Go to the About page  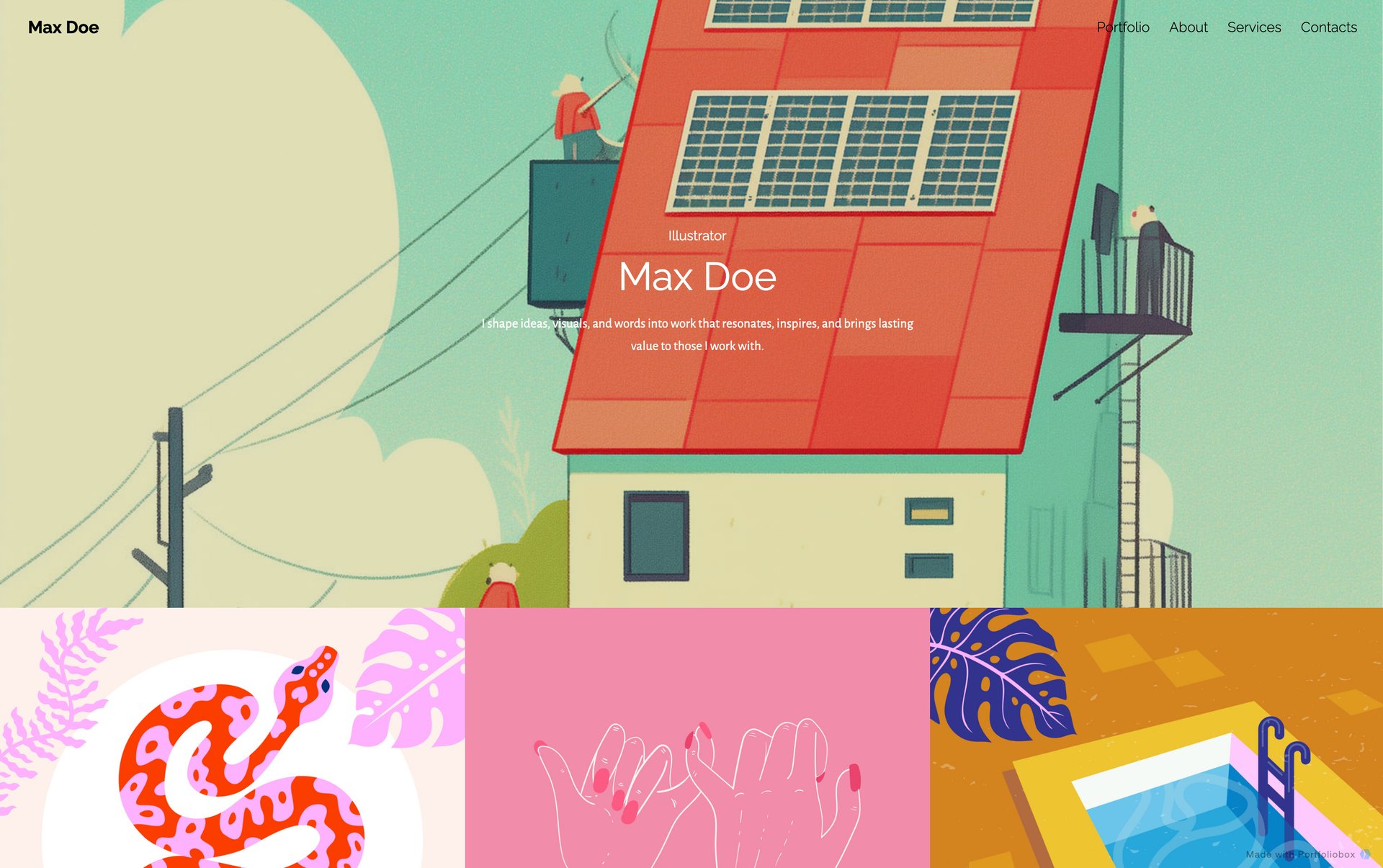[1188, 27]
